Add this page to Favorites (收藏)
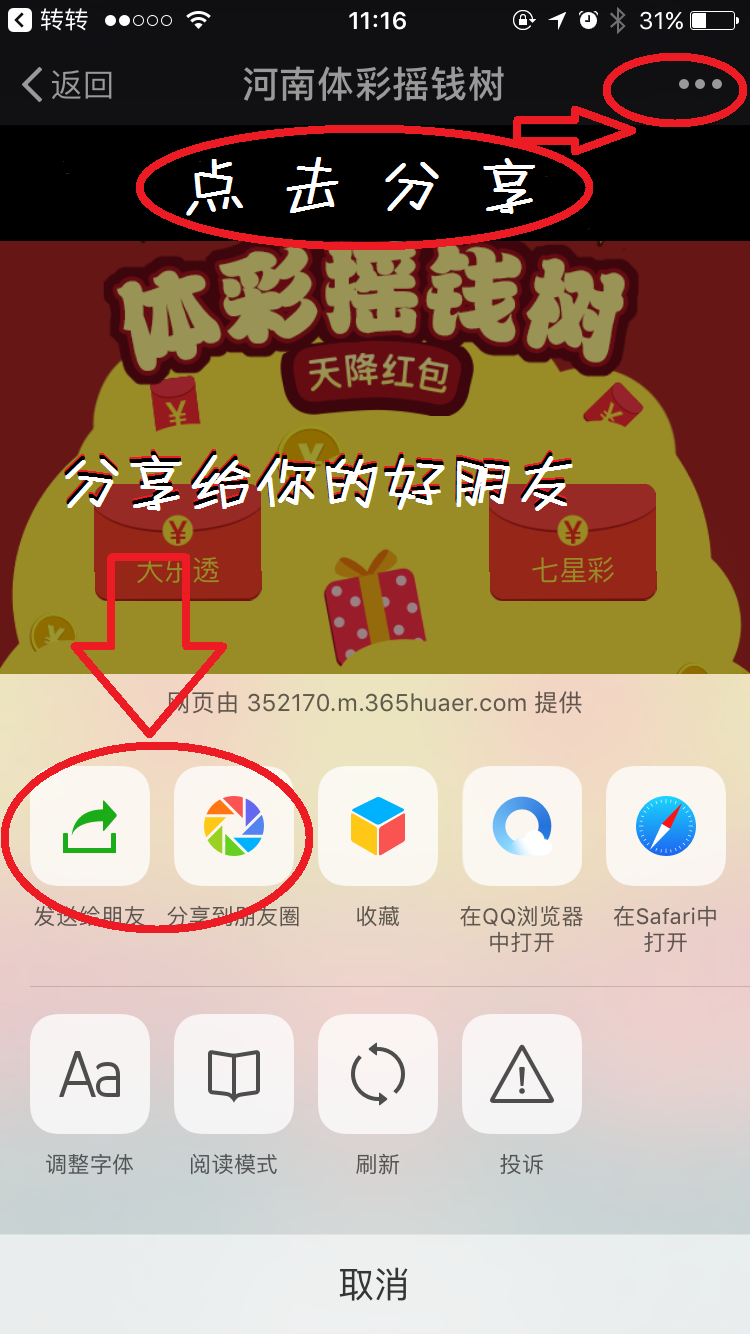The image size is (750, 1334). pos(378,826)
